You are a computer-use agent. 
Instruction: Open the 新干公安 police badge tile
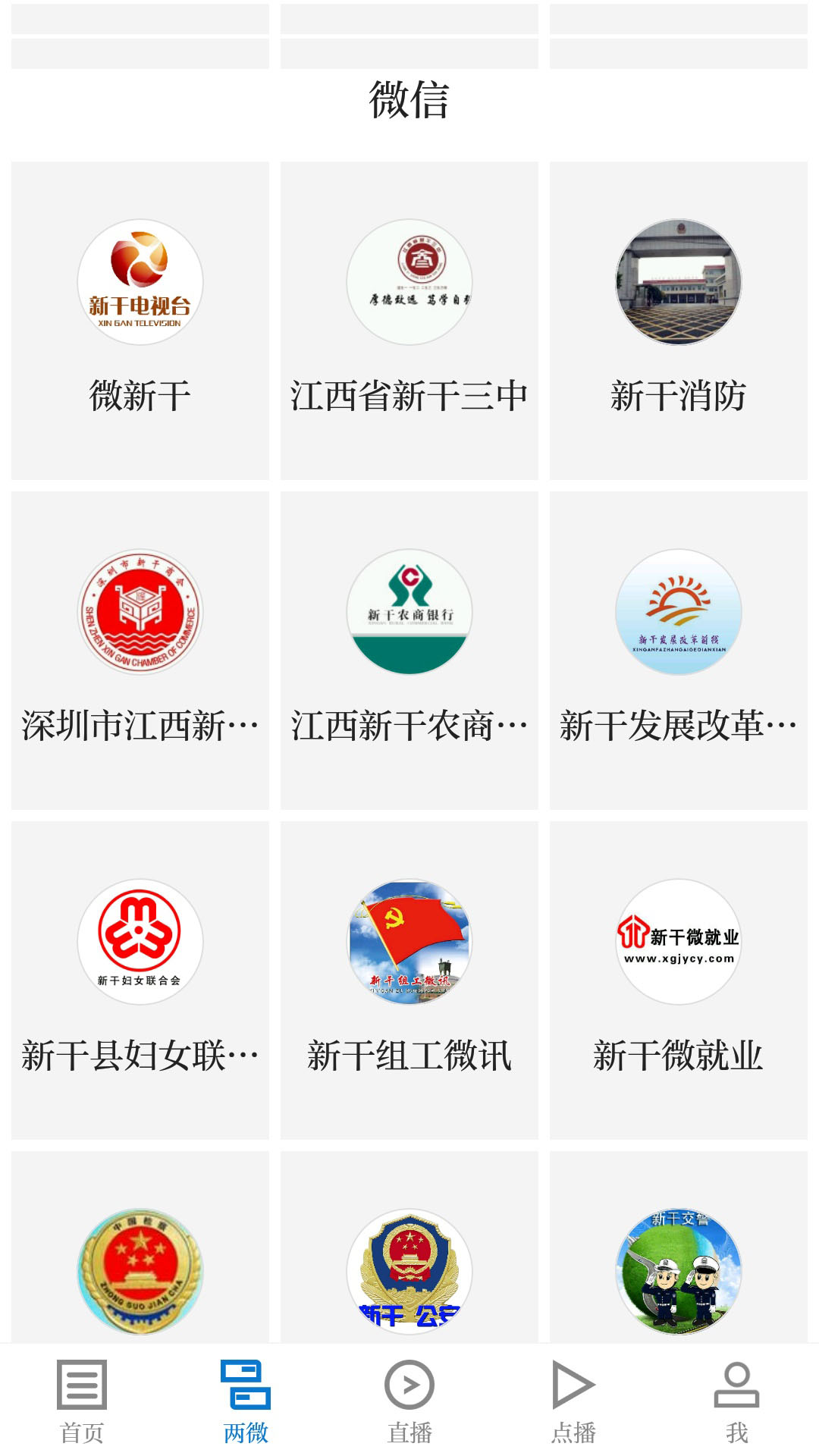coord(409,1270)
